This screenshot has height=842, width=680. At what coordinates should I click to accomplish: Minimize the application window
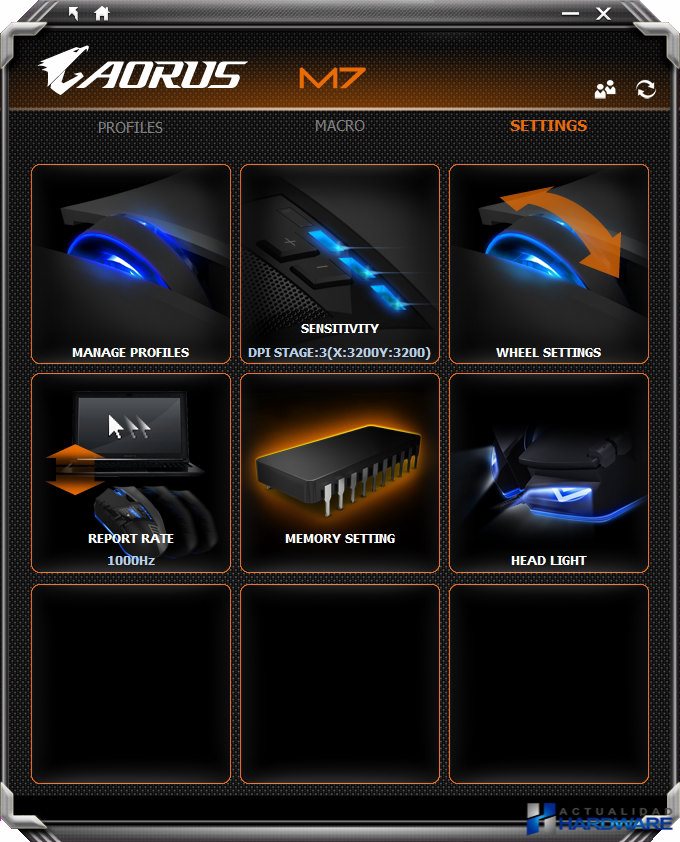click(x=569, y=13)
